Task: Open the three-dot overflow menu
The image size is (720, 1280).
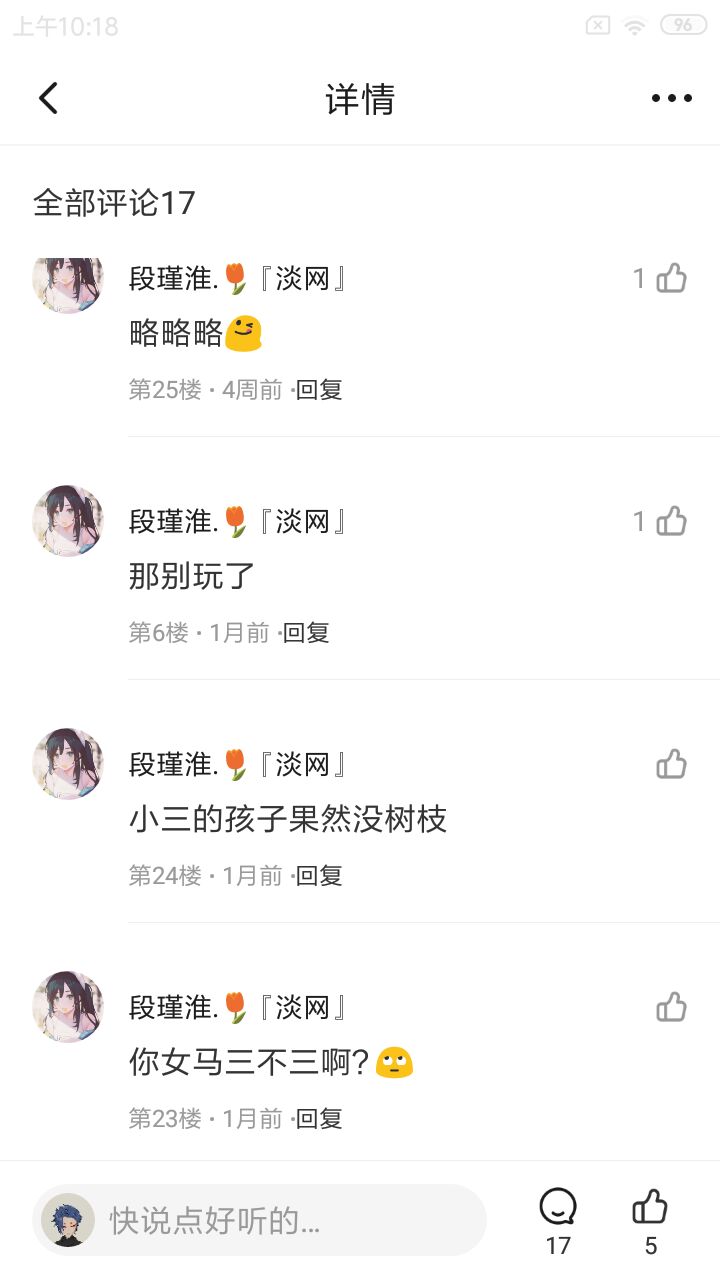Action: 671,98
